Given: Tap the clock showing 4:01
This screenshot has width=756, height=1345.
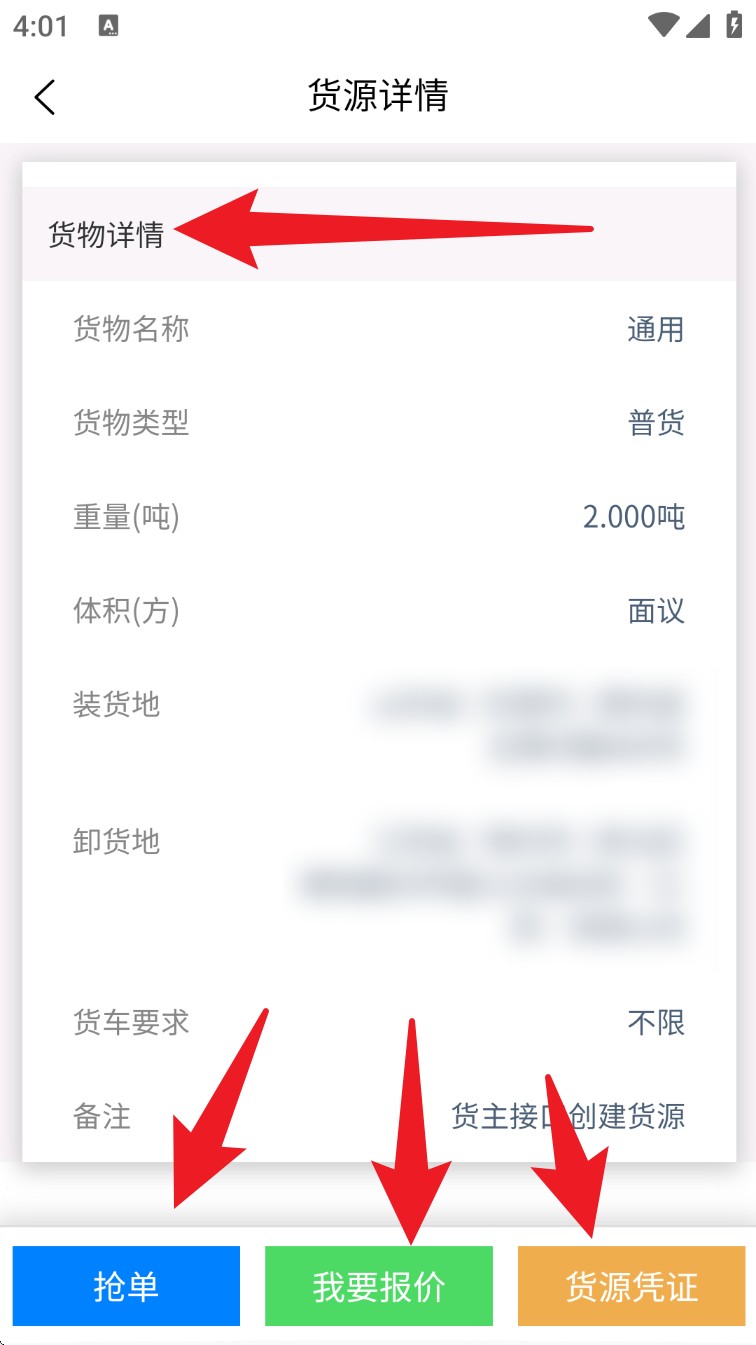Looking at the screenshot, I should [39, 25].
